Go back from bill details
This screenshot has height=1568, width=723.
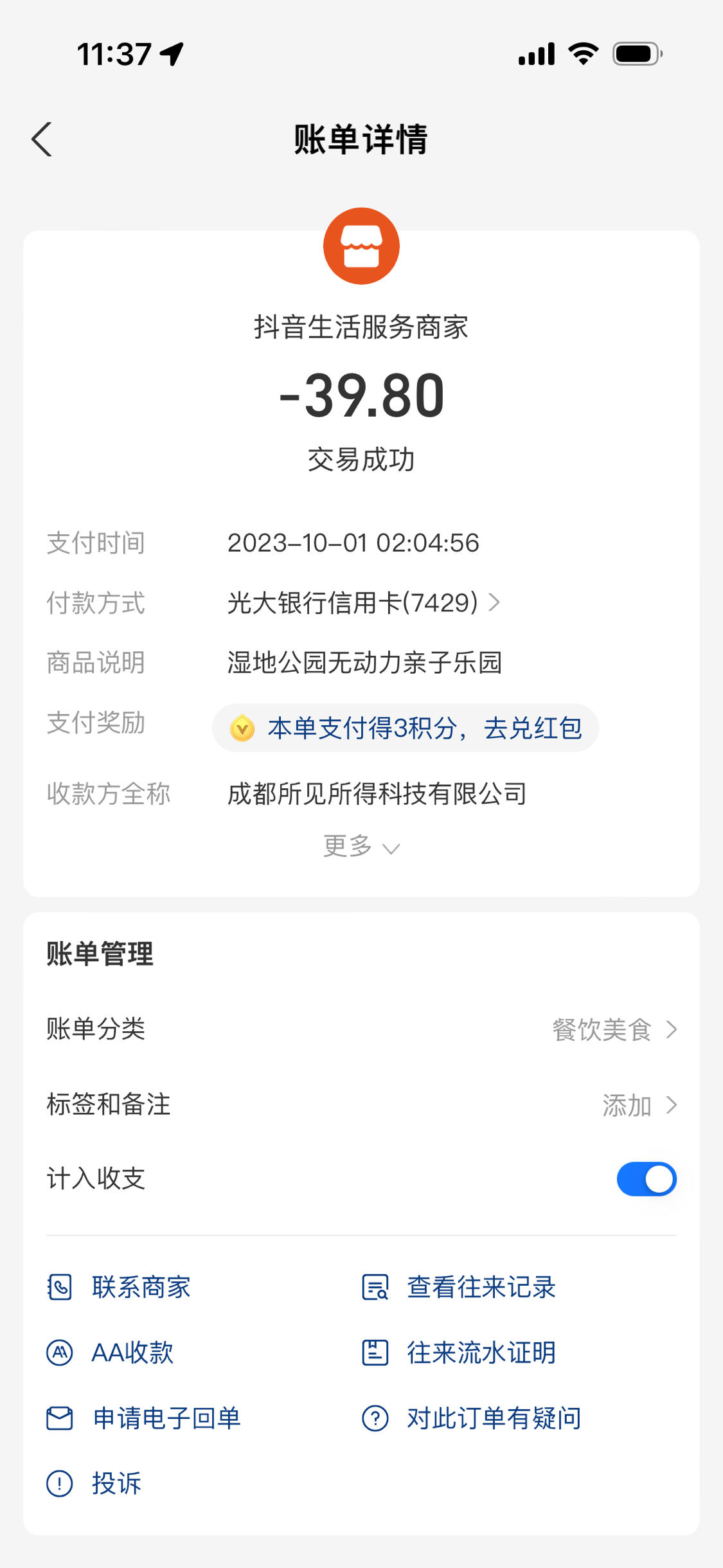42,139
